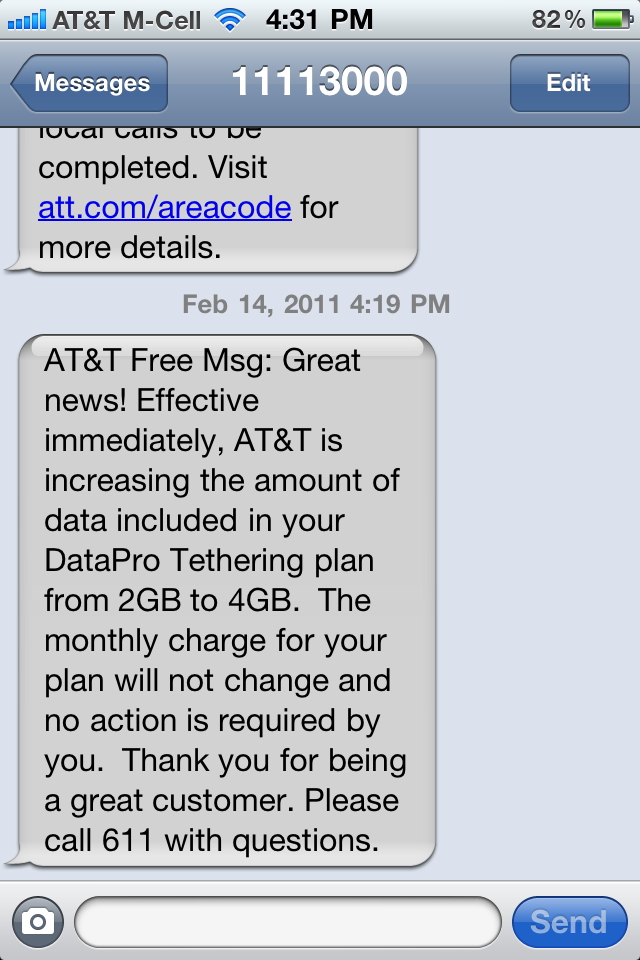The height and width of the screenshot is (960, 640).
Task: Tap the Edit button
Action: click(x=568, y=83)
